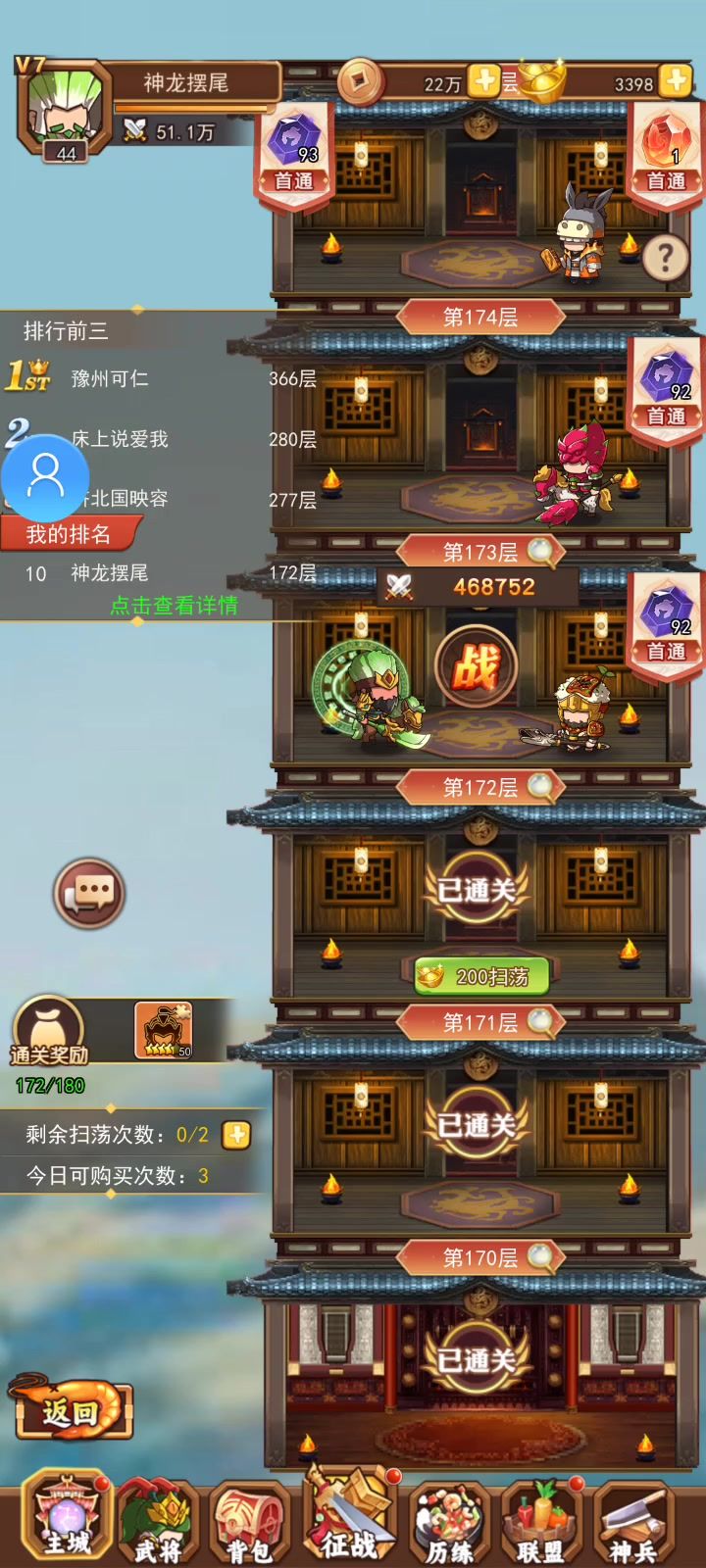Viewport: 706px width, 1568px height.
Task: Tap the 200扫荡 sweep button
Action: (480, 976)
